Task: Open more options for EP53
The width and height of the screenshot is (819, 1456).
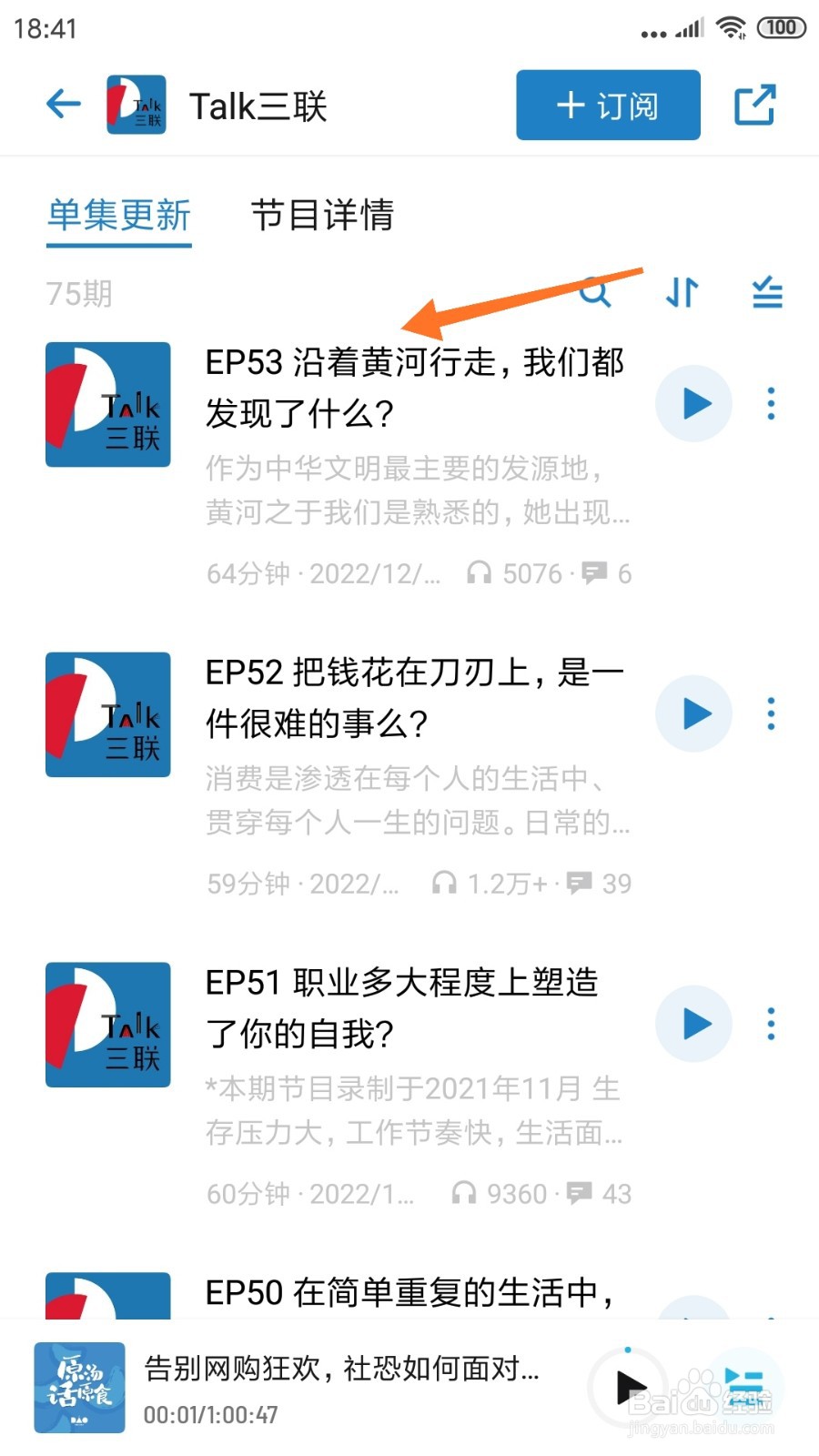Action: 771,403
